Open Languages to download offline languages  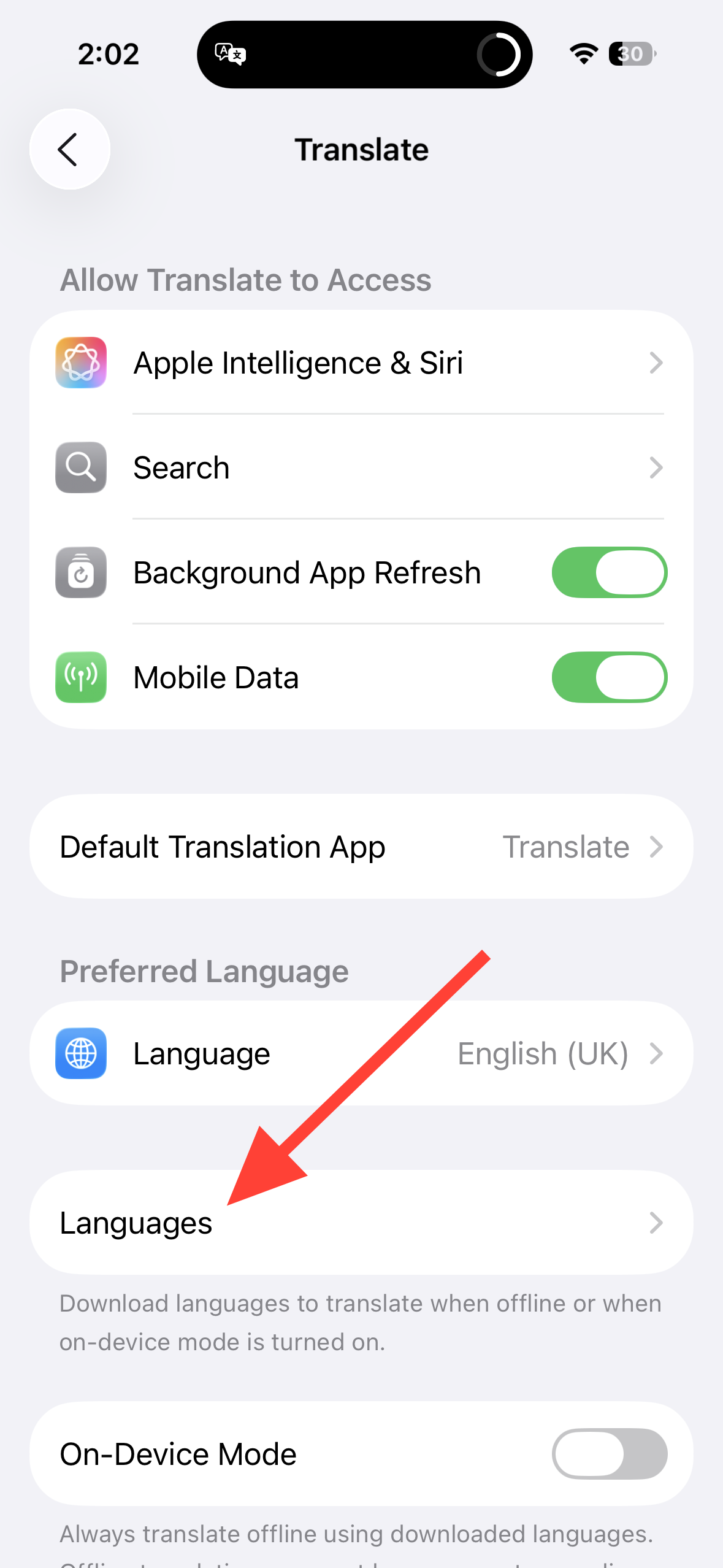361,1223
